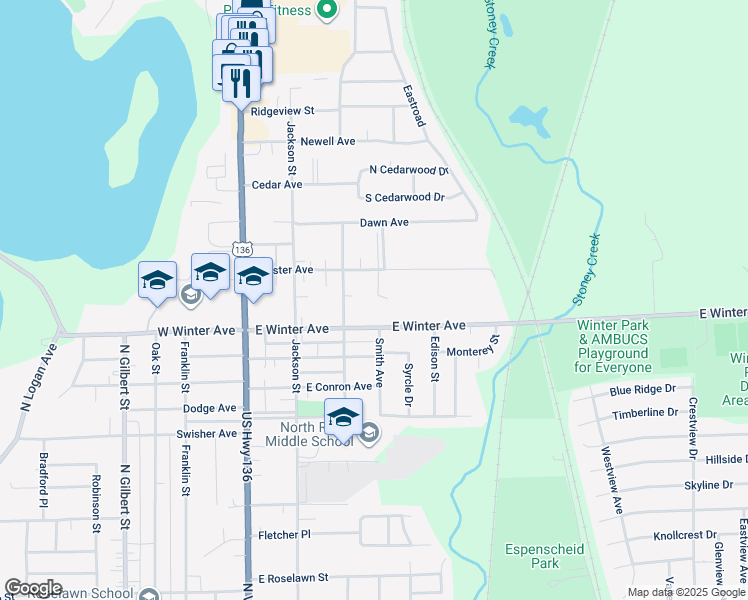
Task: Open the restaurant marker above Ridgeview St
Action: [241, 86]
